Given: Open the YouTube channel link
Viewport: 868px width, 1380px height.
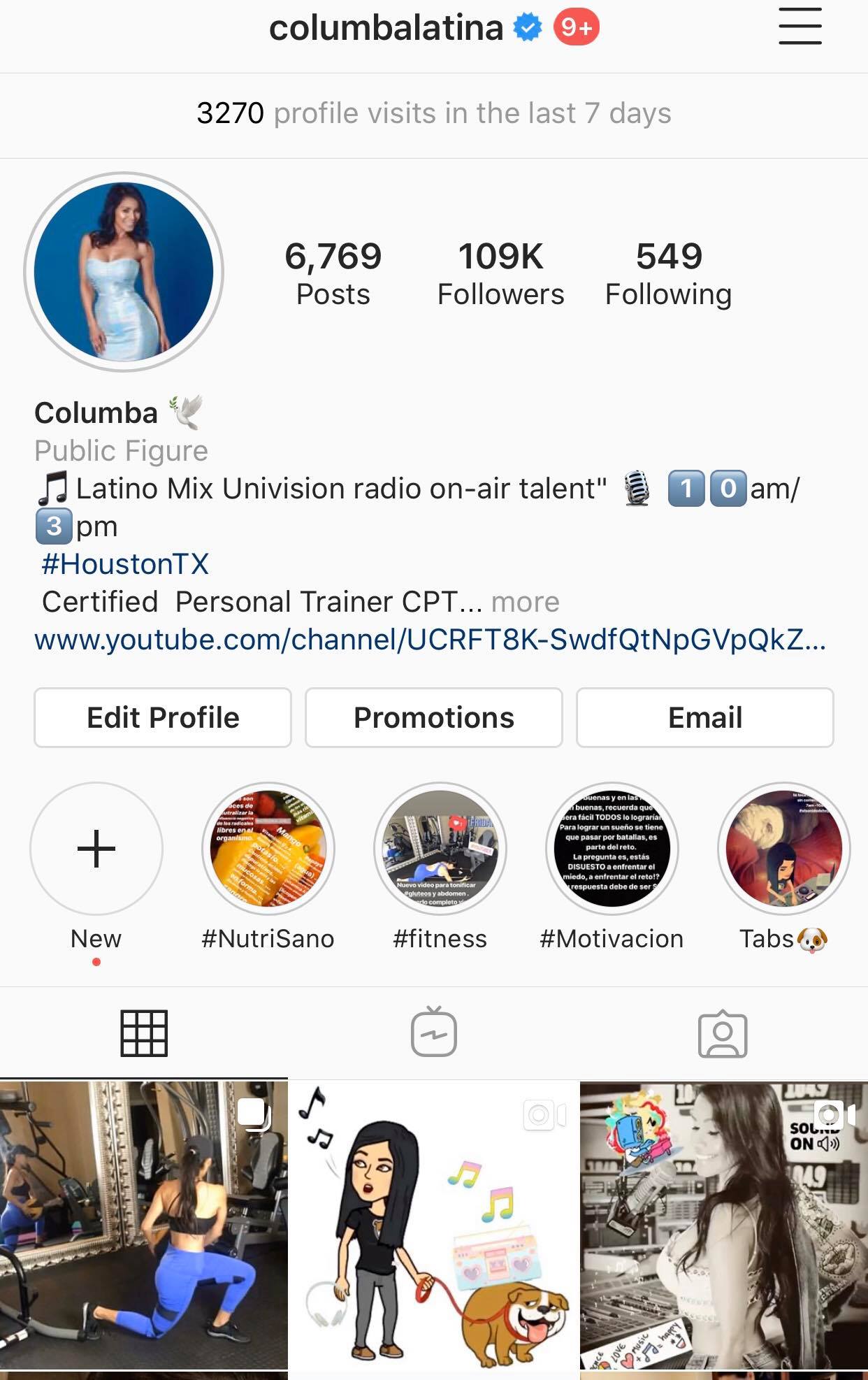Looking at the screenshot, I should [430, 640].
